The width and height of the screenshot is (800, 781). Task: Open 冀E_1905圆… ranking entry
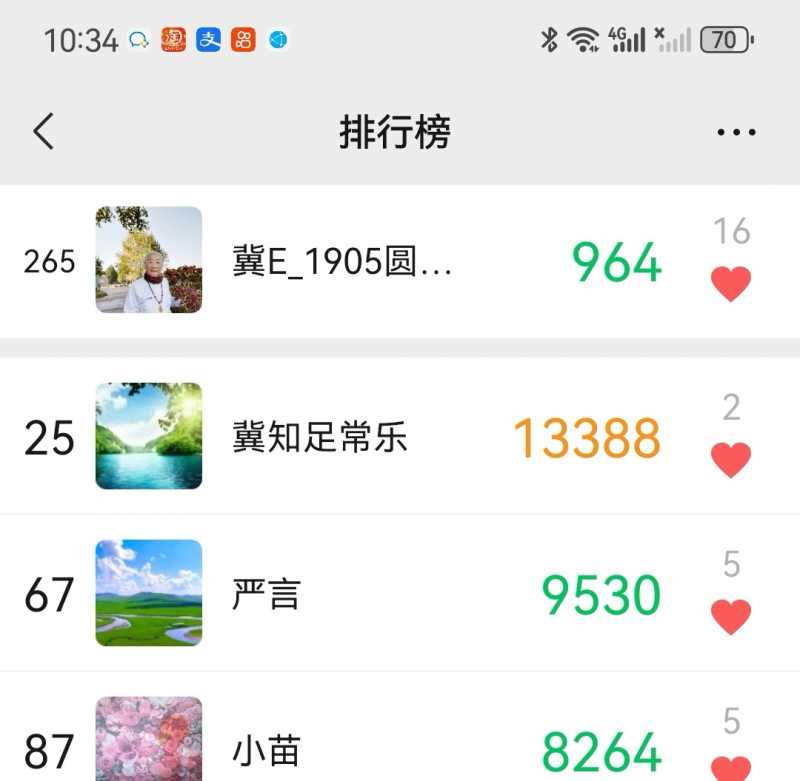click(x=342, y=261)
